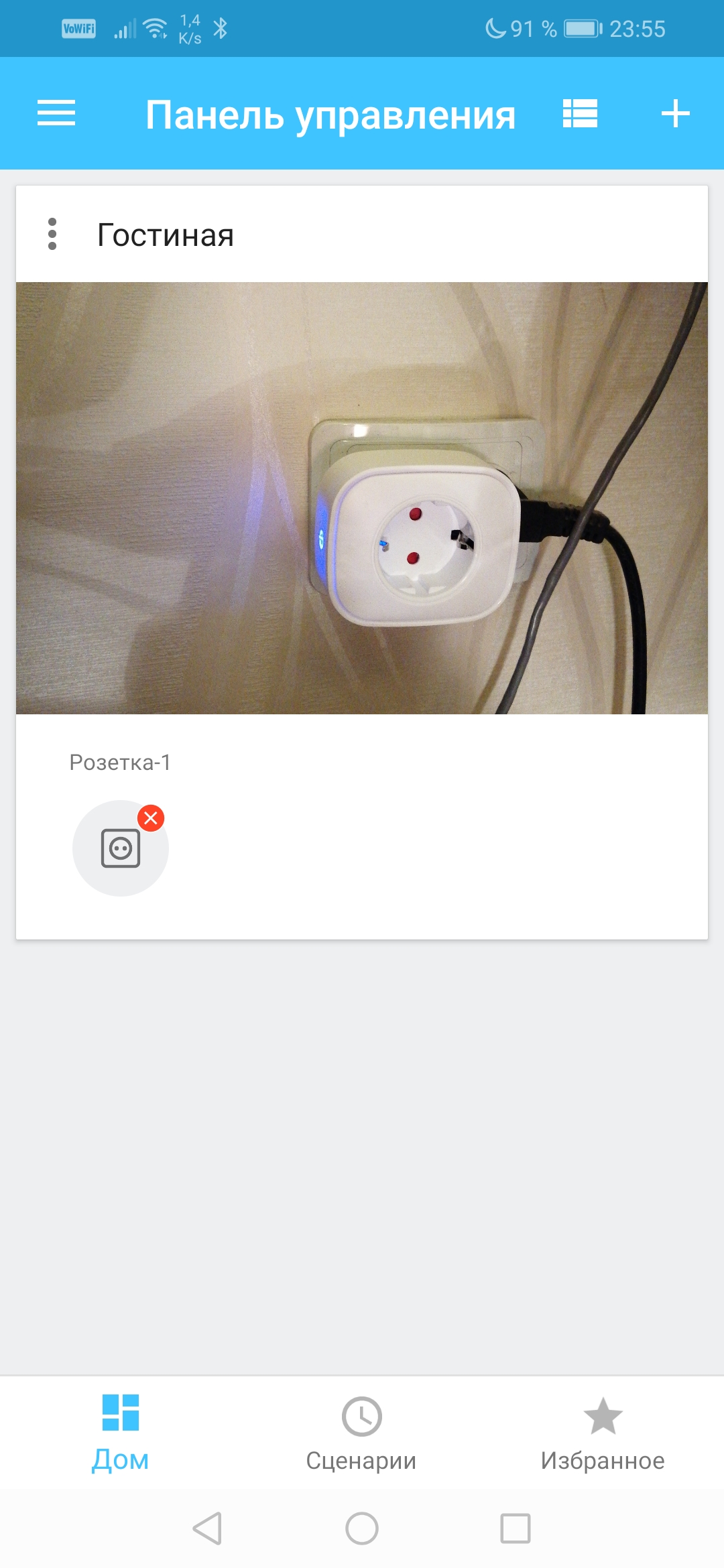Viewport: 724px width, 1568px height.
Task: Add a new device with plus
Action: [x=675, y=113]
